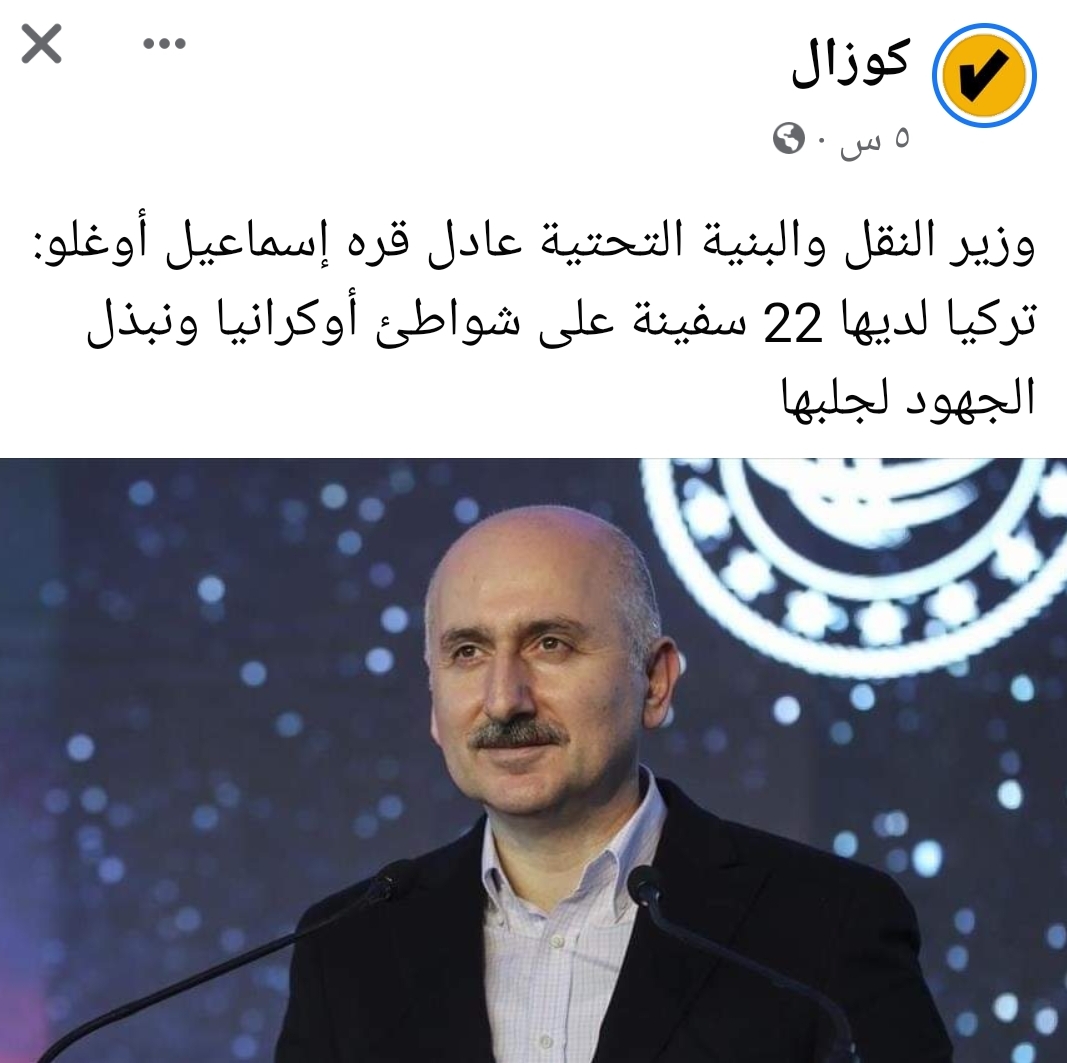
Task: Open the minister's photo in full view
Action: pyautogui.click(x=533, y=760)
